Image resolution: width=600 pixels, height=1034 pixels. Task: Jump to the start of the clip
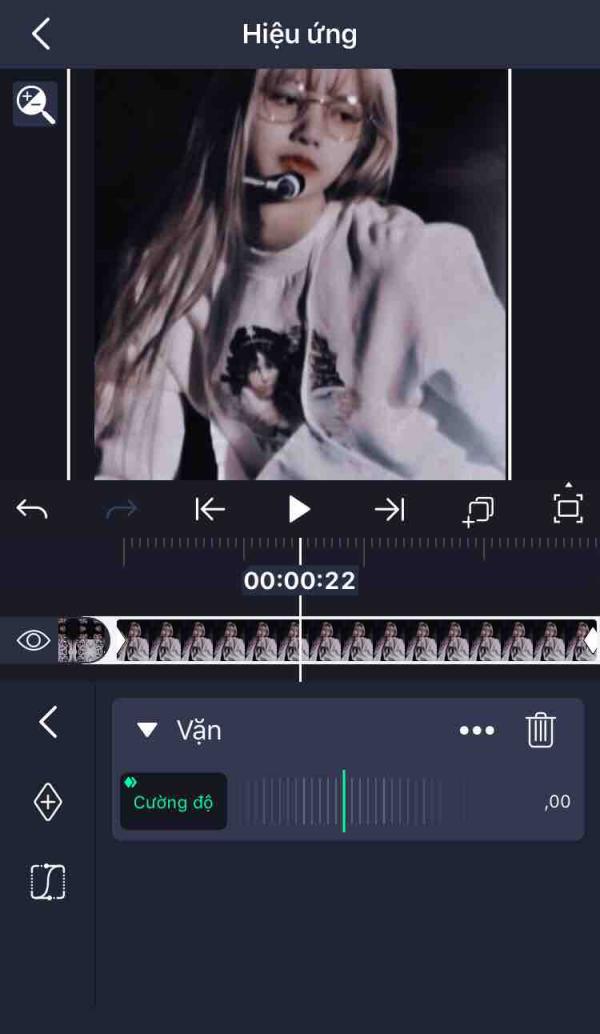click(210, 510)
